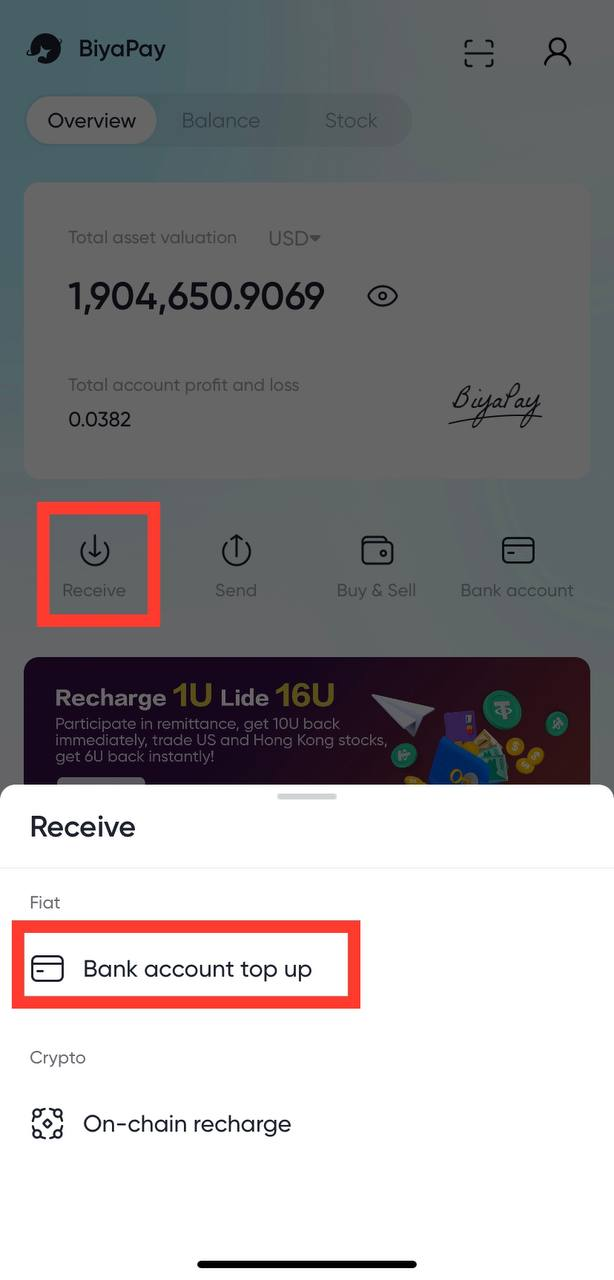
Task: Select the Overview tab
Action: [91, 121]
